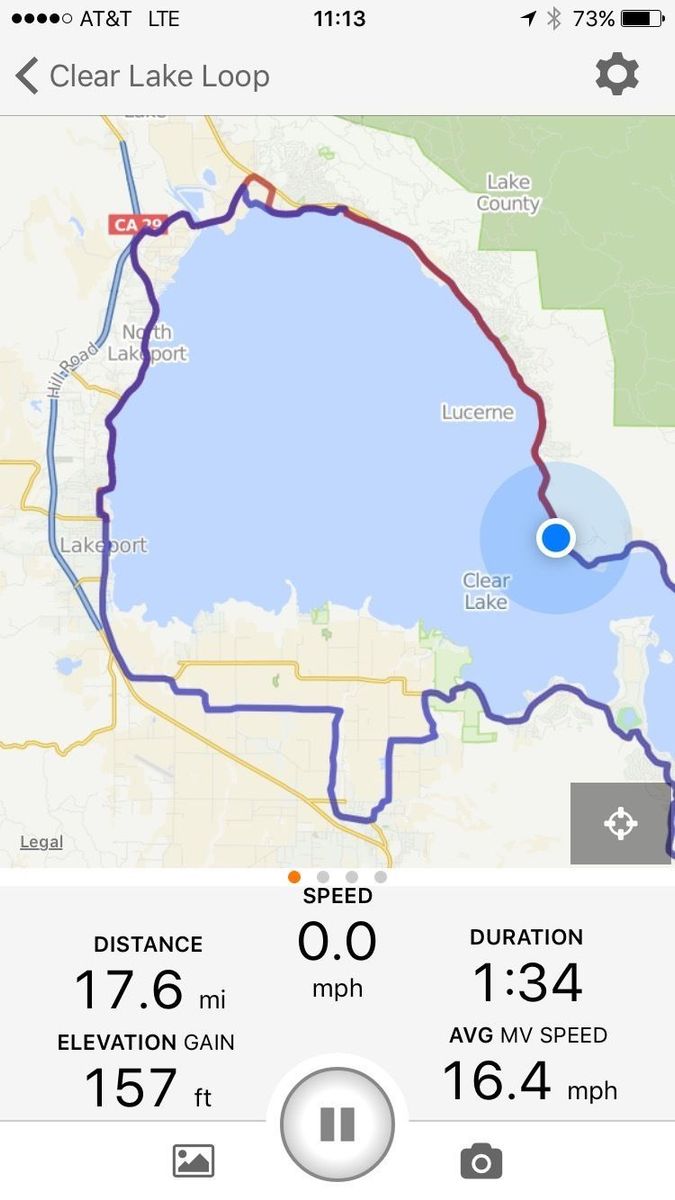Open the camera to take a photo
675x1200 pixels.
tap(481, 1160)
